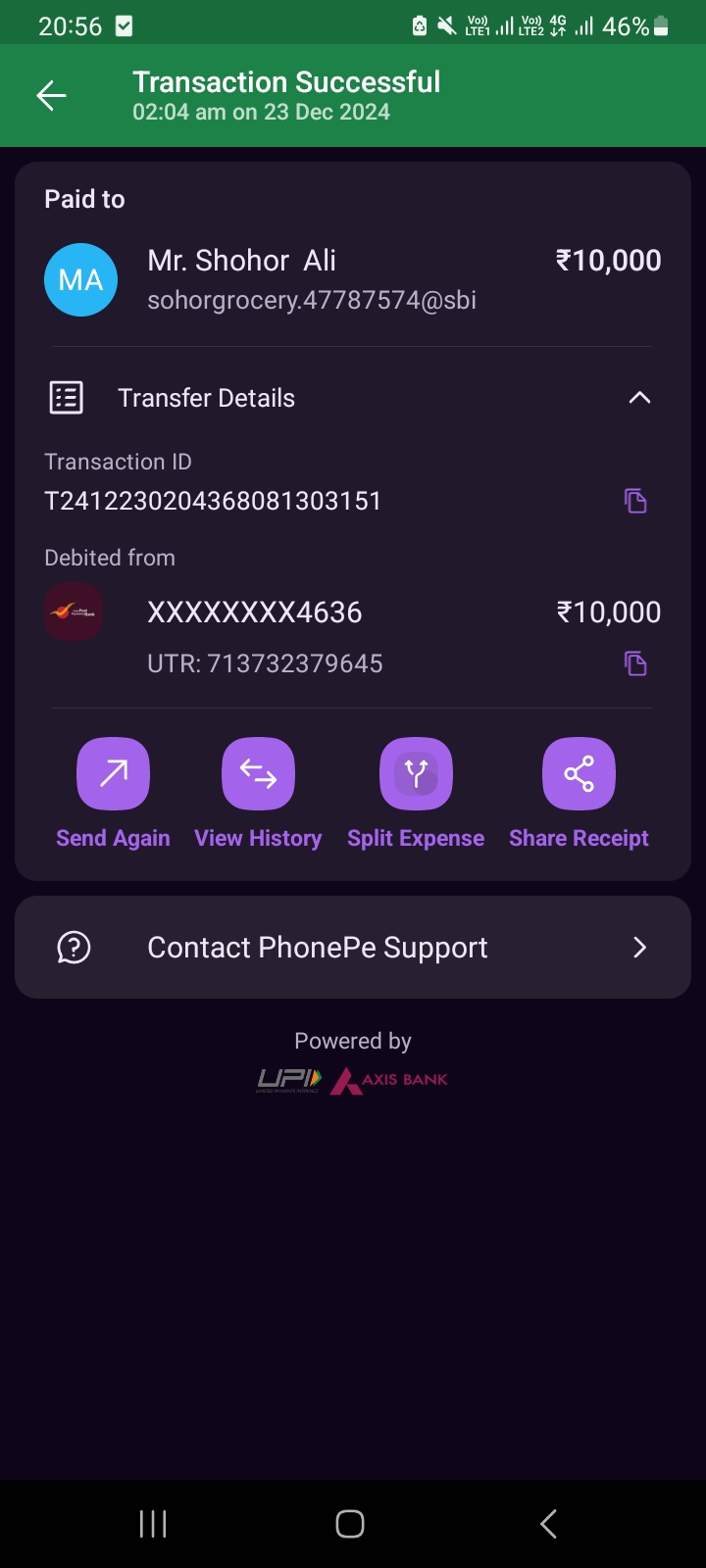Open recent apps from navigation bar
This screenshot has width=706, height=1568.
[153, 1524]
